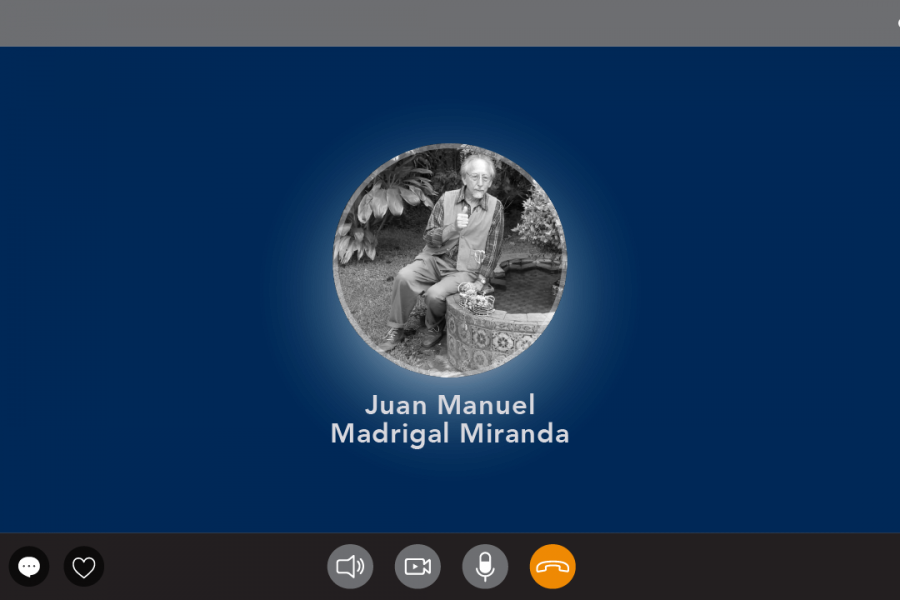The width and height of the screenshot is (900, 600).
Task: Open the chat bubble icon
Action: 29,567
